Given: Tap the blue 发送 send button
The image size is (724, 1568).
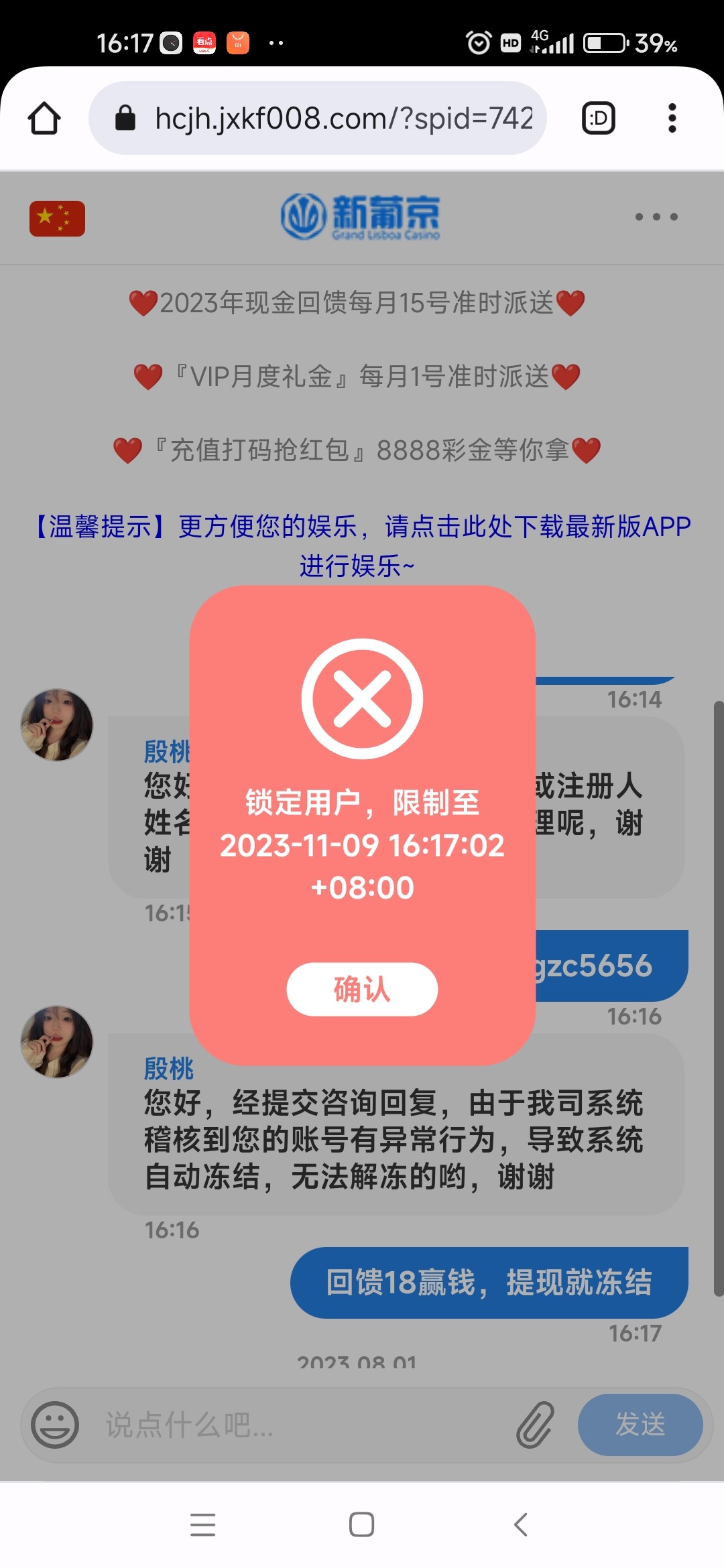Looking at the screenshot, I should tap(640, 1424).
